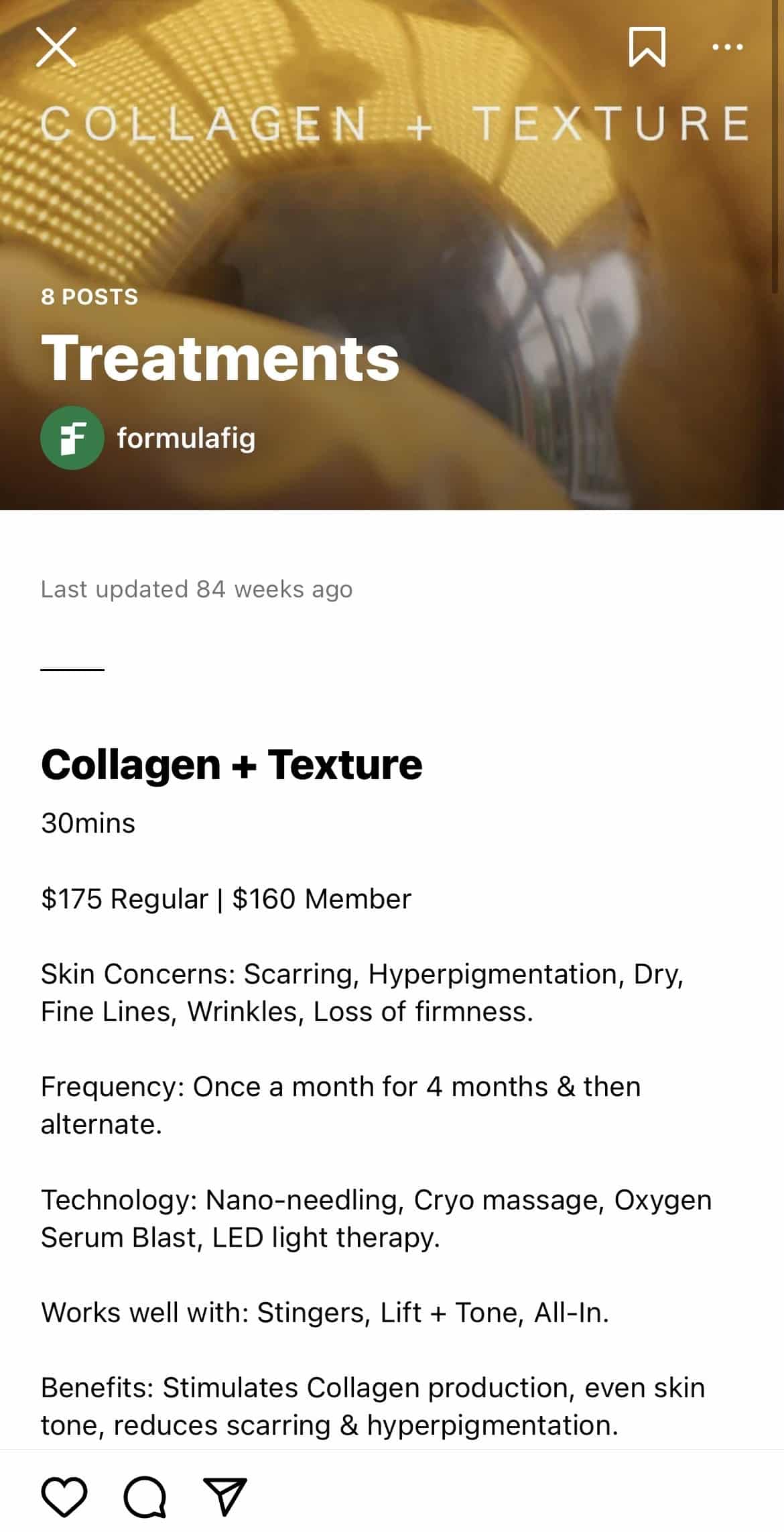Save this guide with the bookmark icon
This screenshot has width=784, height=1532.
point(647,48)
